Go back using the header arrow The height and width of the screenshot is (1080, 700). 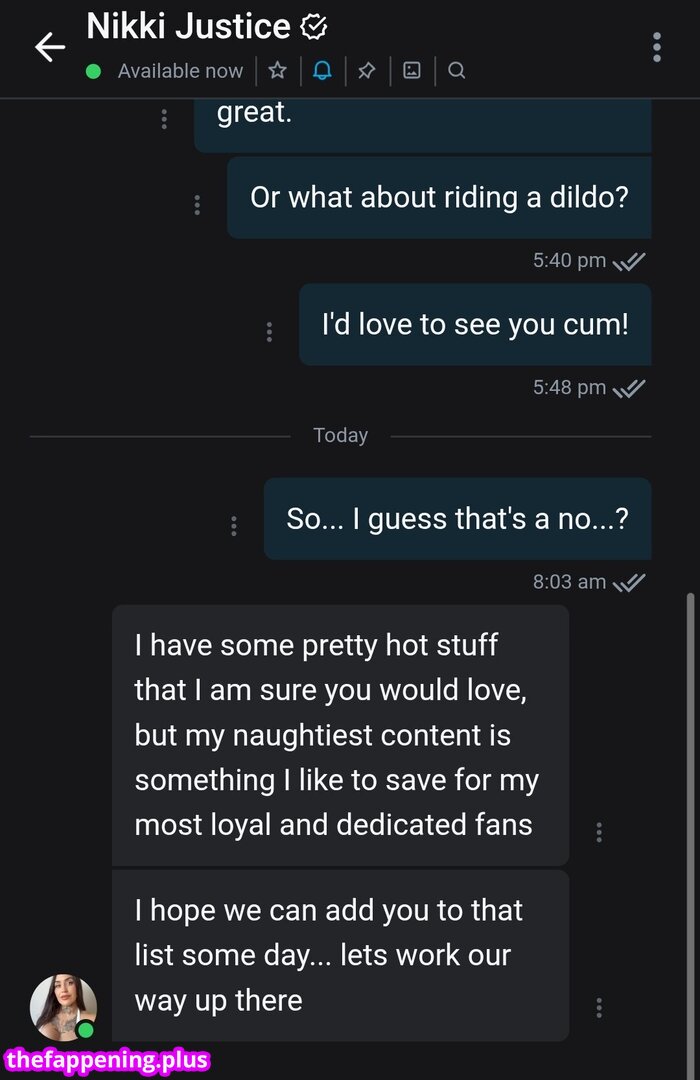click(49, 47)
